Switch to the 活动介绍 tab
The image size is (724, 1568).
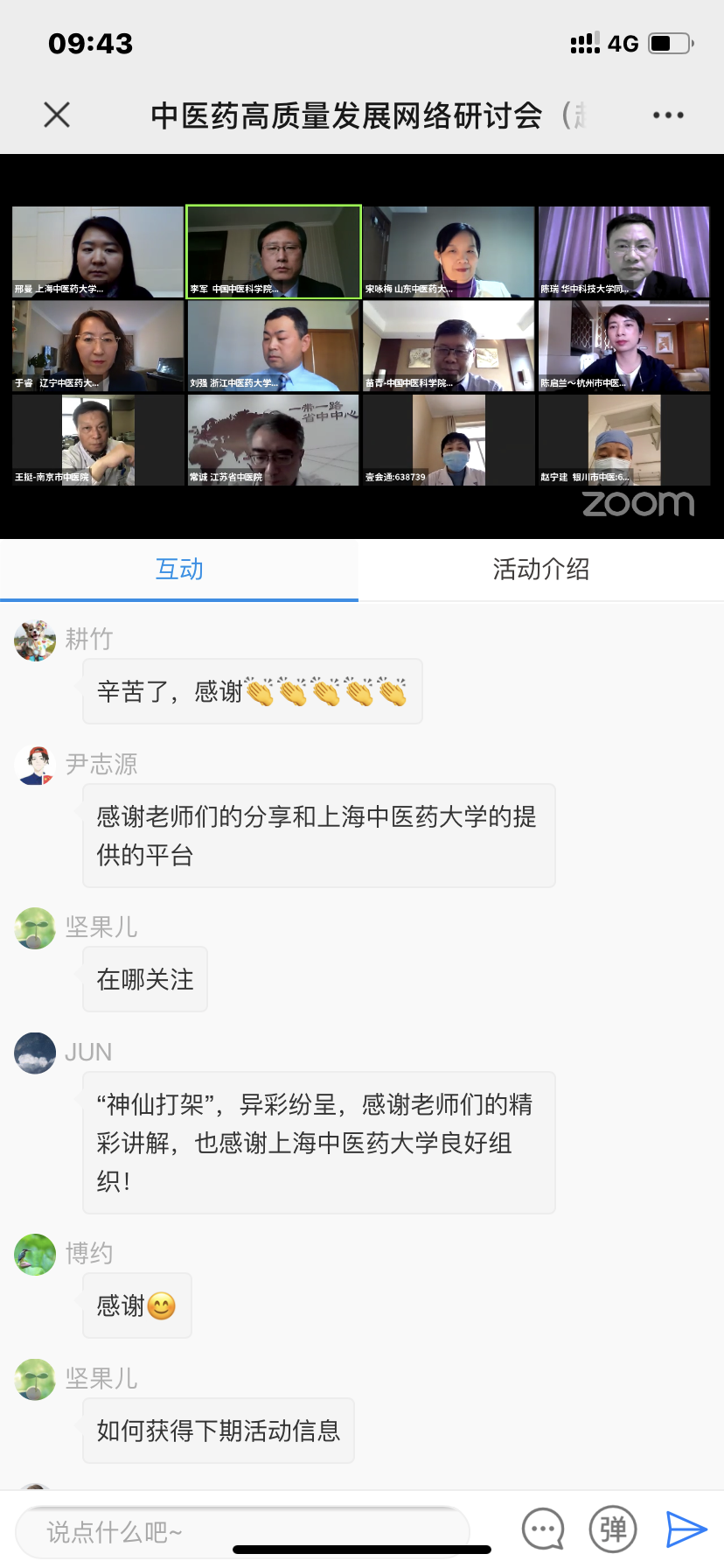541,570
